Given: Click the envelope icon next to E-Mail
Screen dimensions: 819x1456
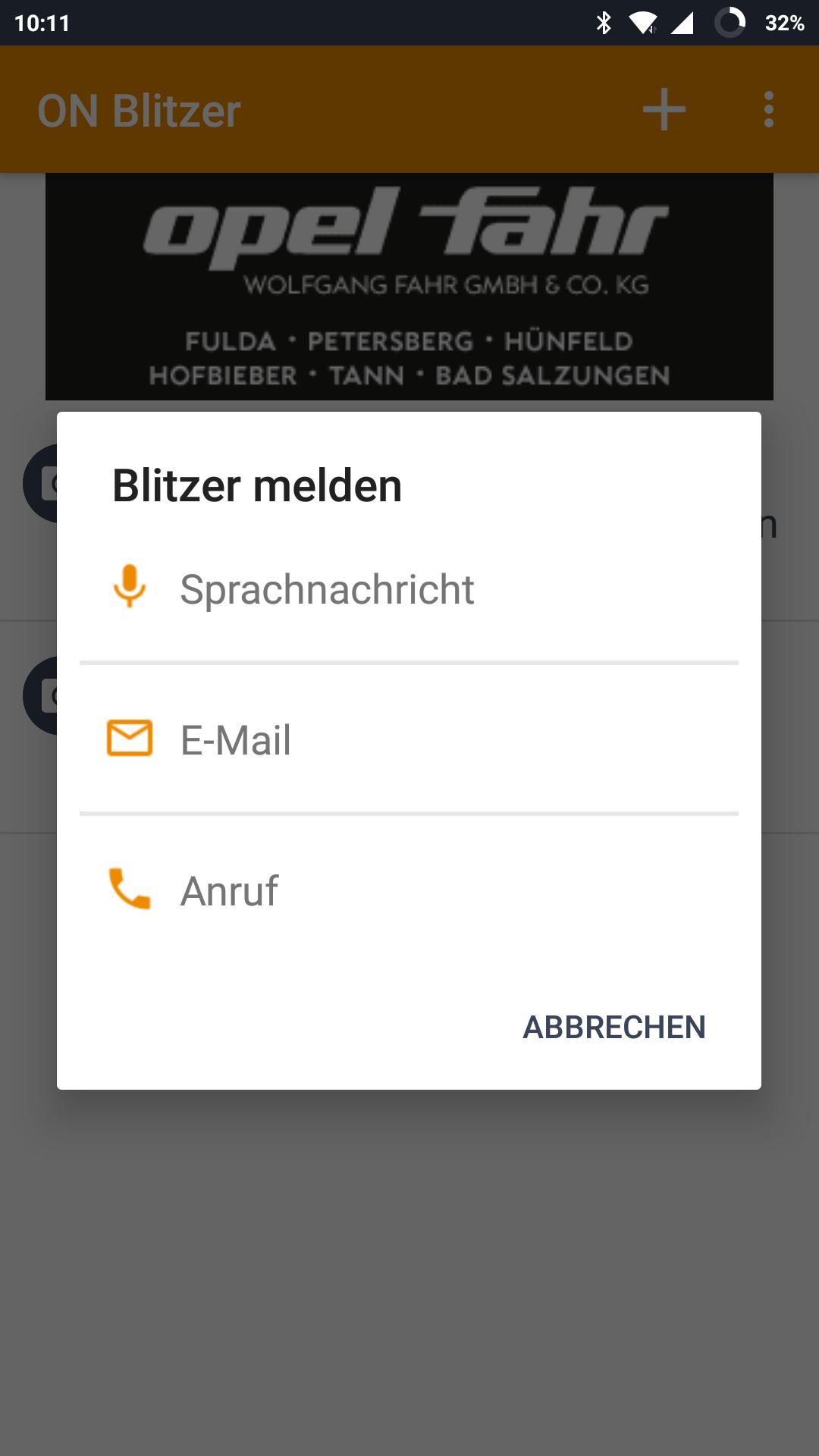Looking at the screenshot, I should [x=130, y=737].
